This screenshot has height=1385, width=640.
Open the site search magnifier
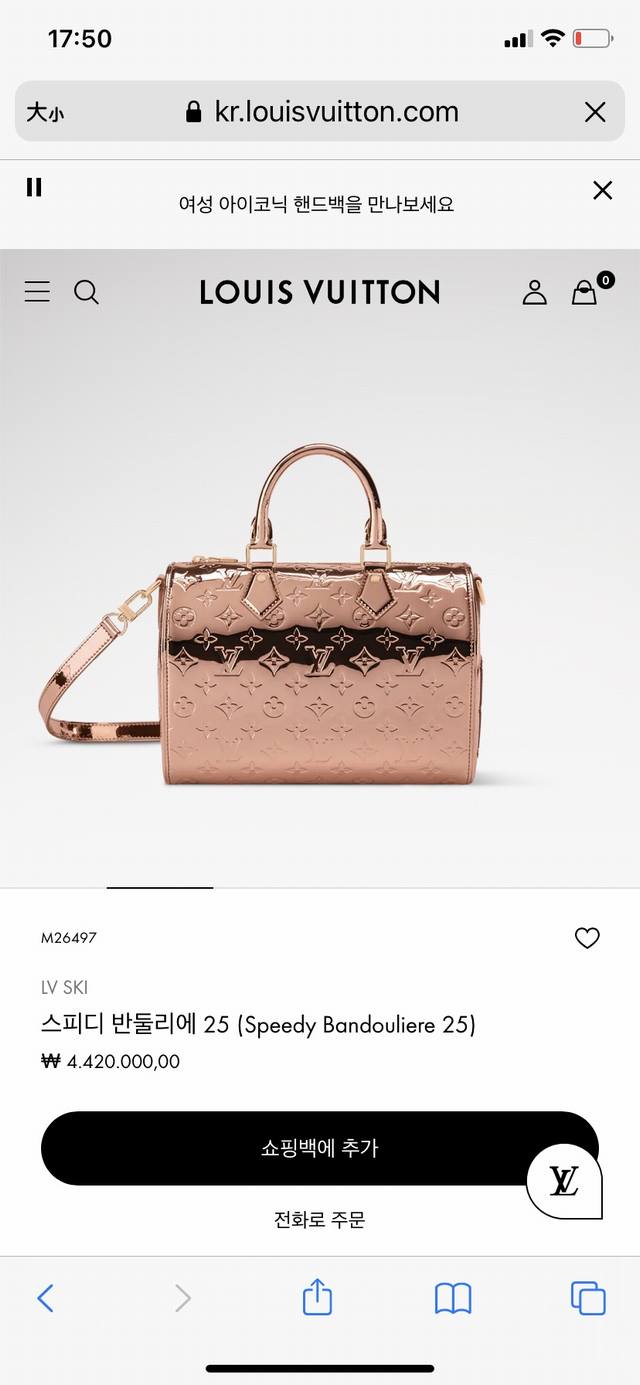point(87,292)
